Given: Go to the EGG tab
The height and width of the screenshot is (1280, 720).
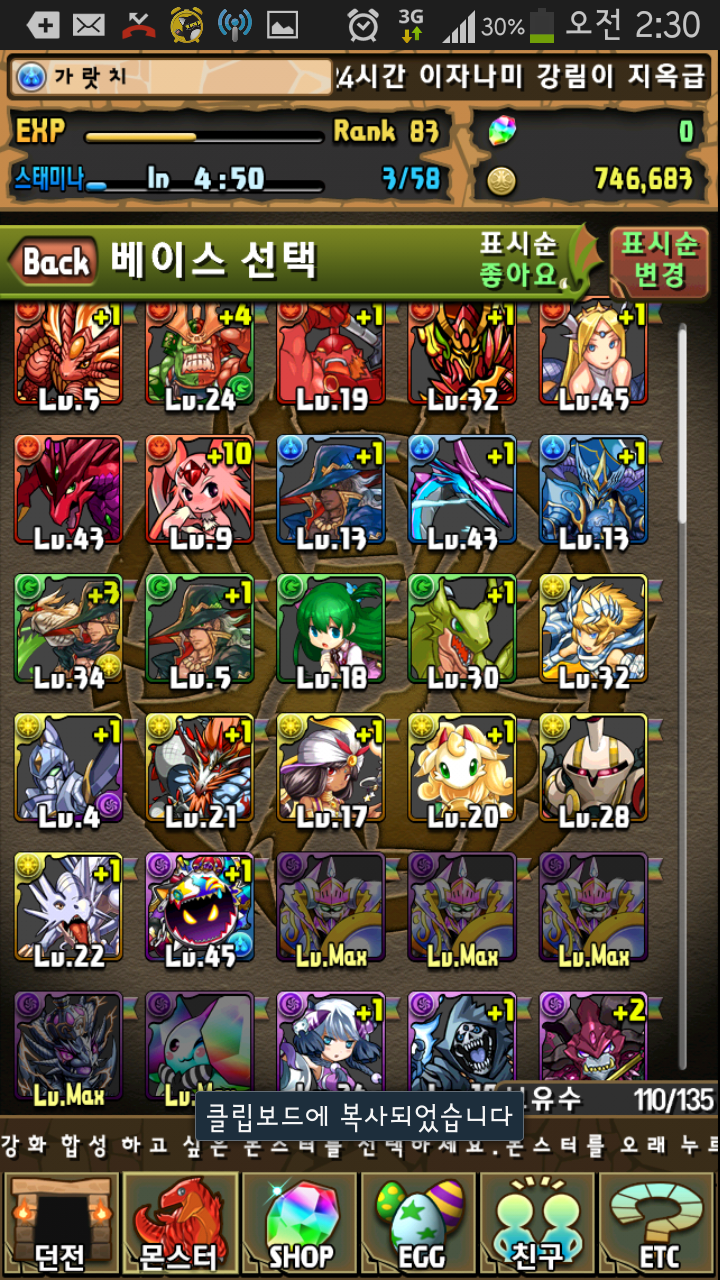Looking at the screenshot, I should tap(419, 1225).
